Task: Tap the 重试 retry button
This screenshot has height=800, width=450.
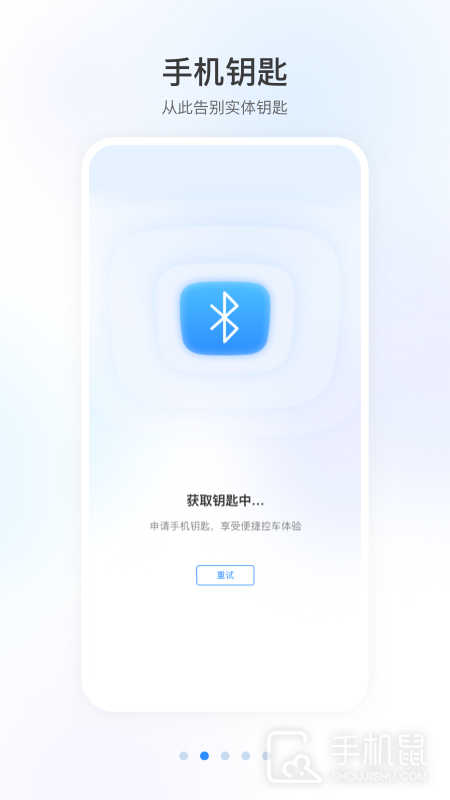Action: [x=225, y=575]
